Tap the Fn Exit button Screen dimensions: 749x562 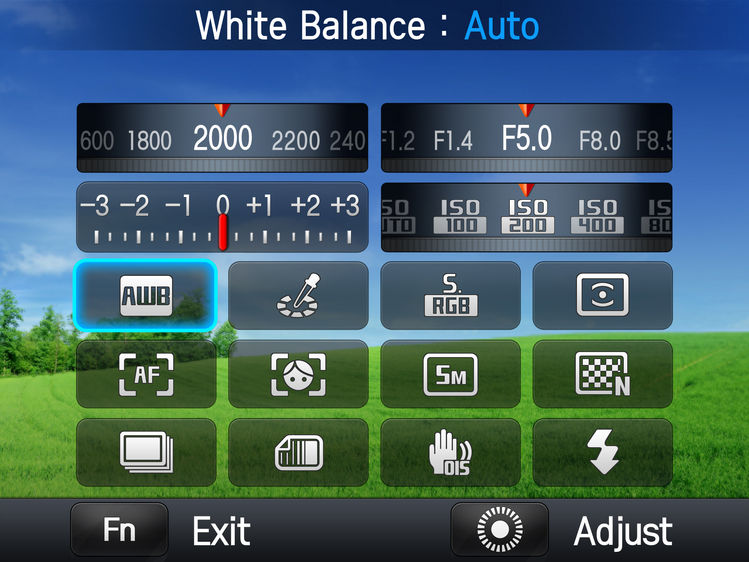tap(119, 530)
